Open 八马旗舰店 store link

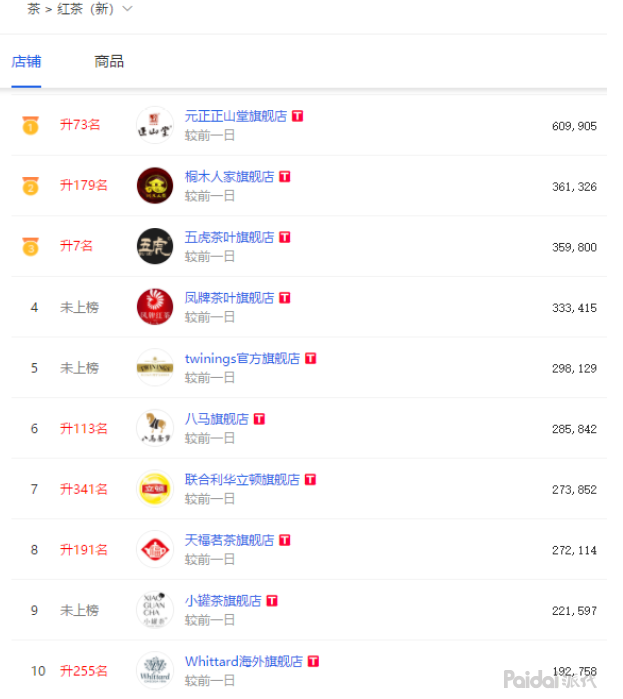216,419
